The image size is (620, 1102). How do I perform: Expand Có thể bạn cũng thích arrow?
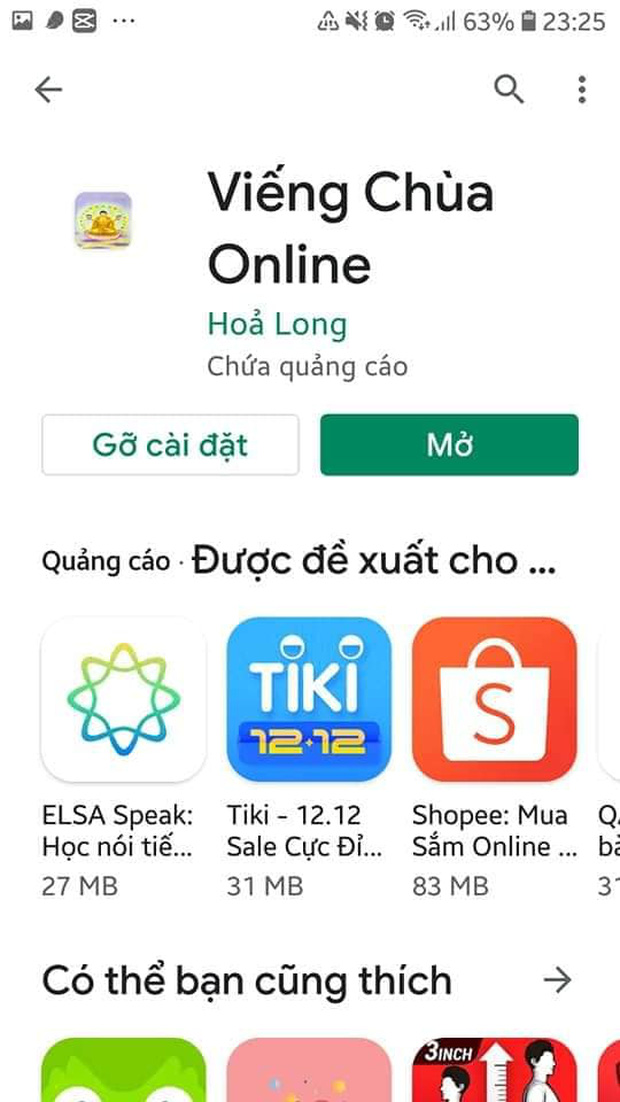557,980
